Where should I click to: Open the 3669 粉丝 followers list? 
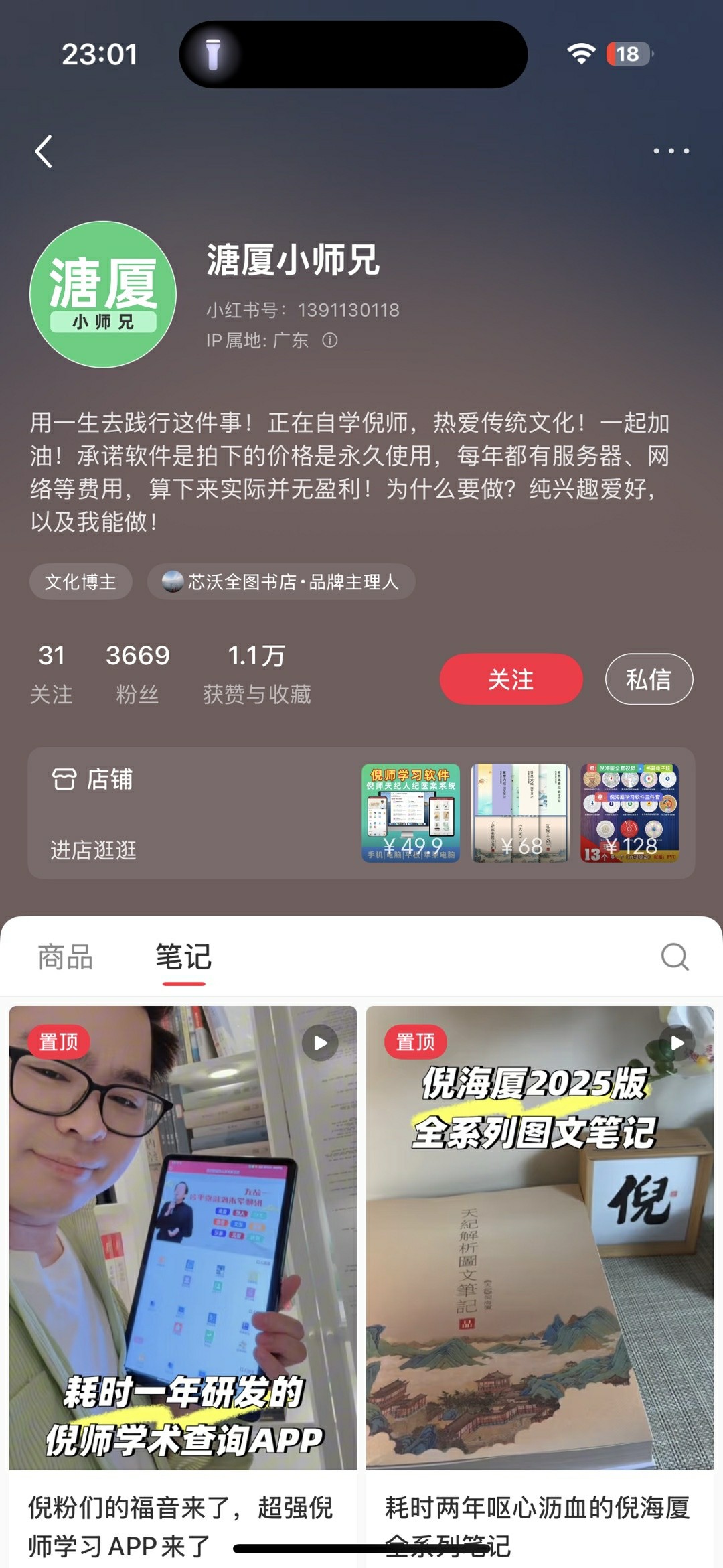(x=137, y=673)
